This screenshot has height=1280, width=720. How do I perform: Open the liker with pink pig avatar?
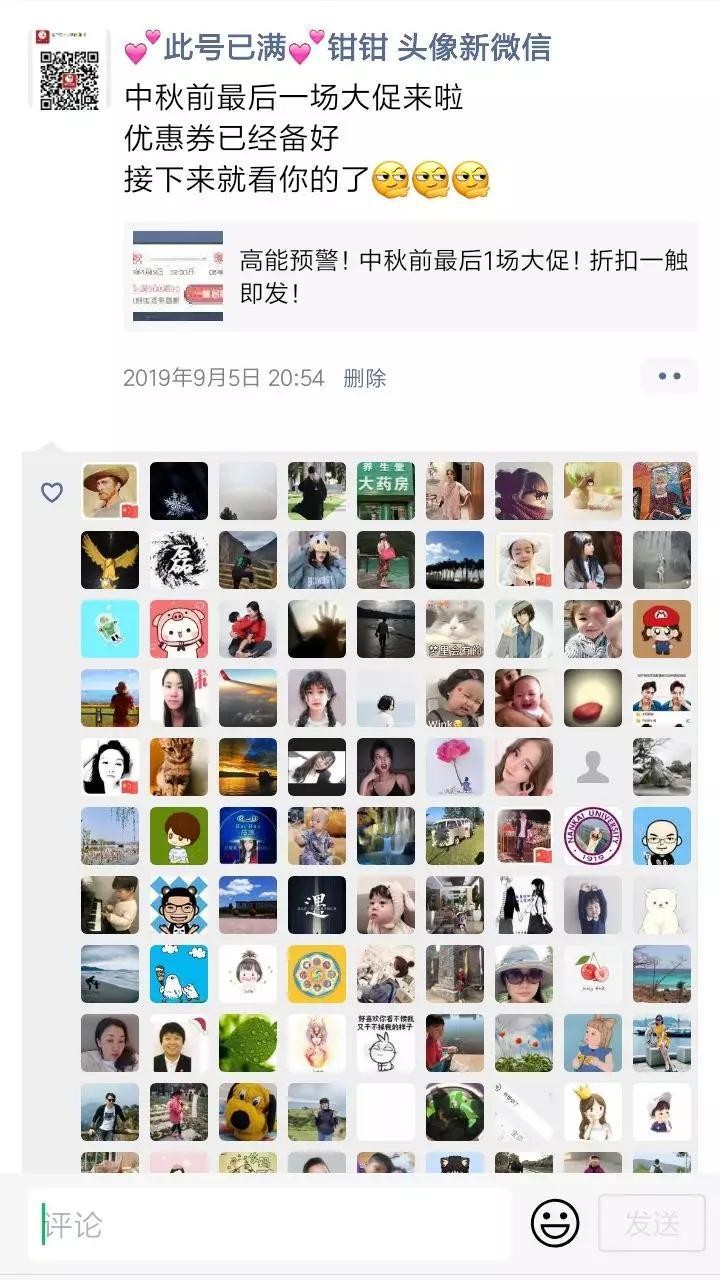179,628
